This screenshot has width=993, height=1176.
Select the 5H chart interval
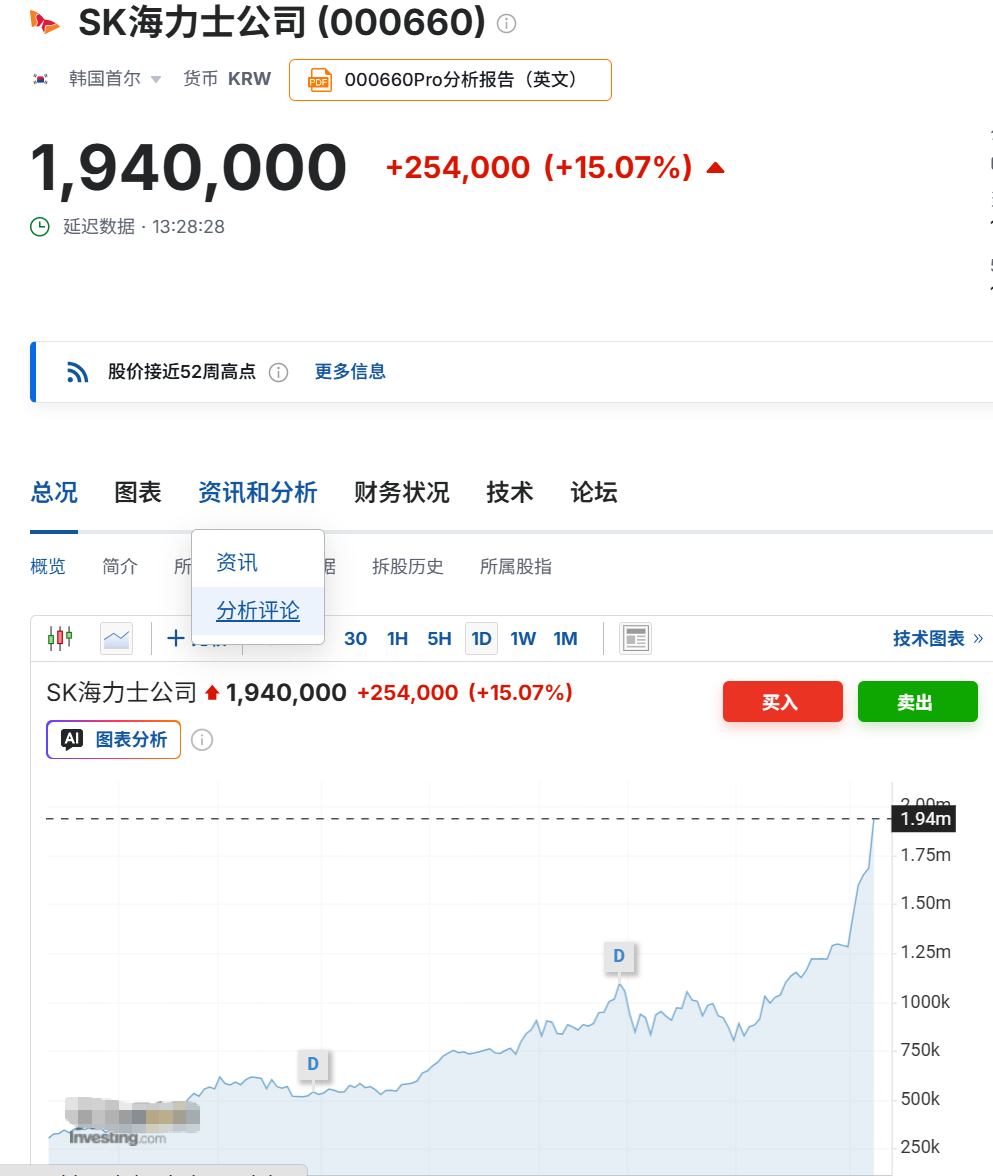click(440, 639)
